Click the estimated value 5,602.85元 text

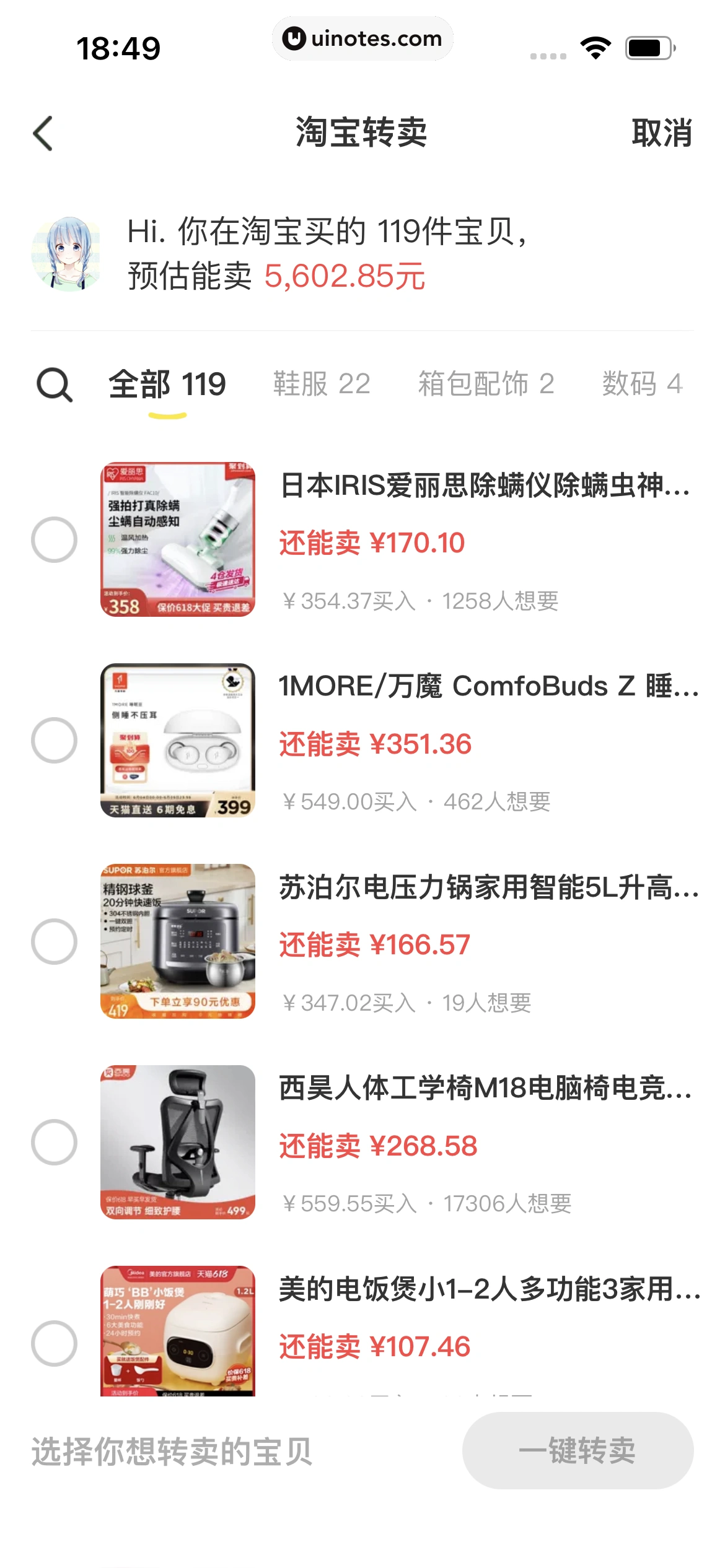tap(343, 279)
